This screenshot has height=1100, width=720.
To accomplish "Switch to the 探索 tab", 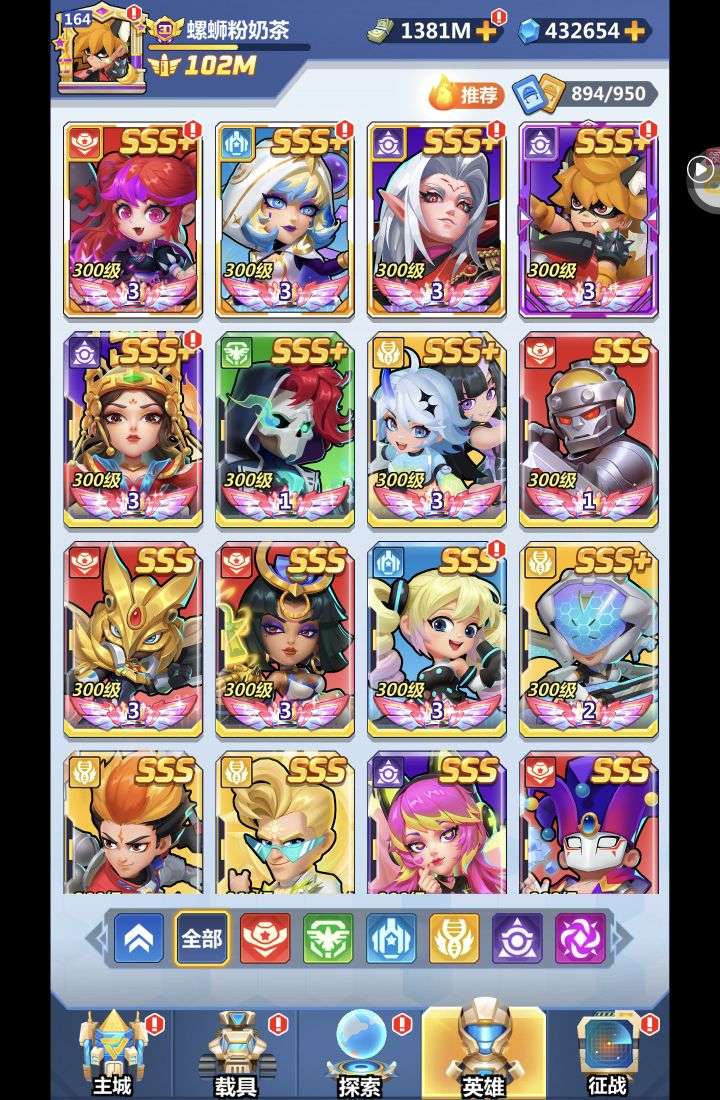I will click(x=360, y=1054).
